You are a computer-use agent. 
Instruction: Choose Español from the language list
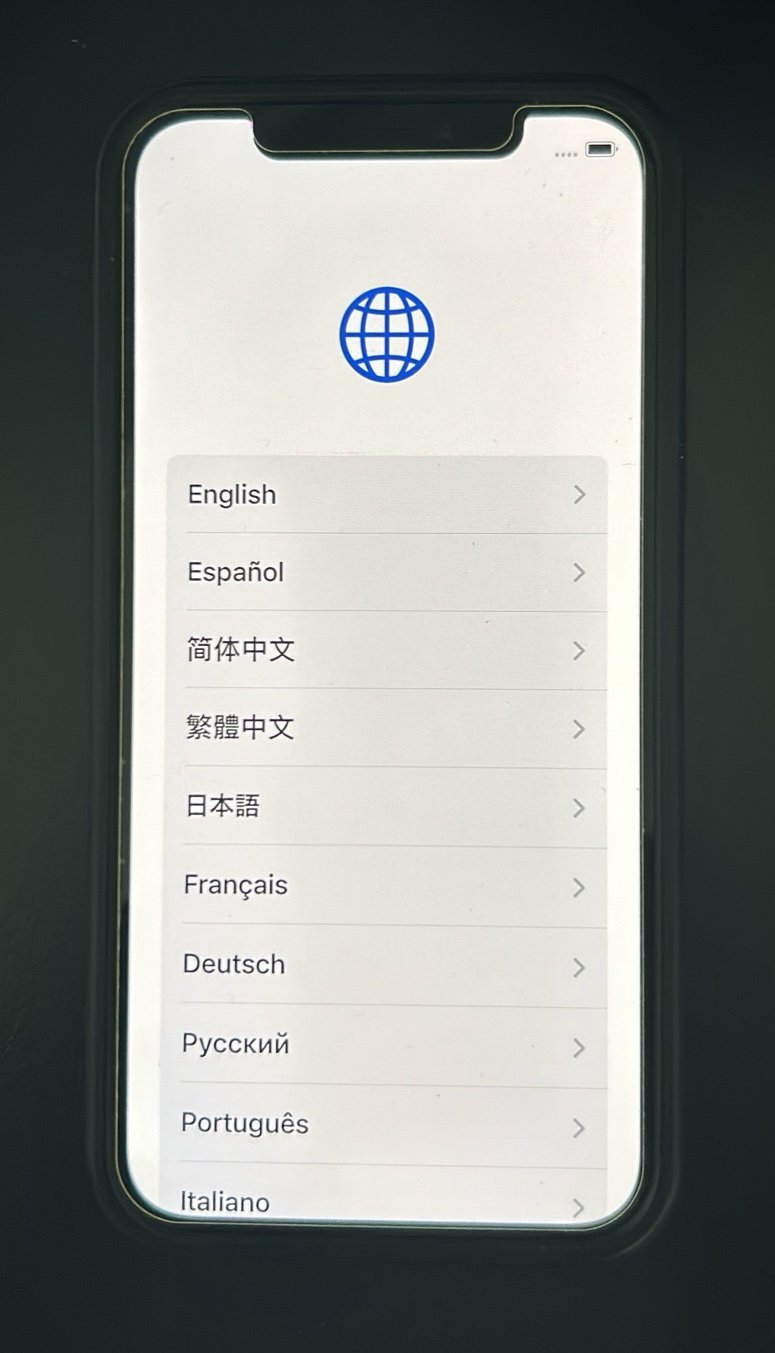tap(385, 572)
